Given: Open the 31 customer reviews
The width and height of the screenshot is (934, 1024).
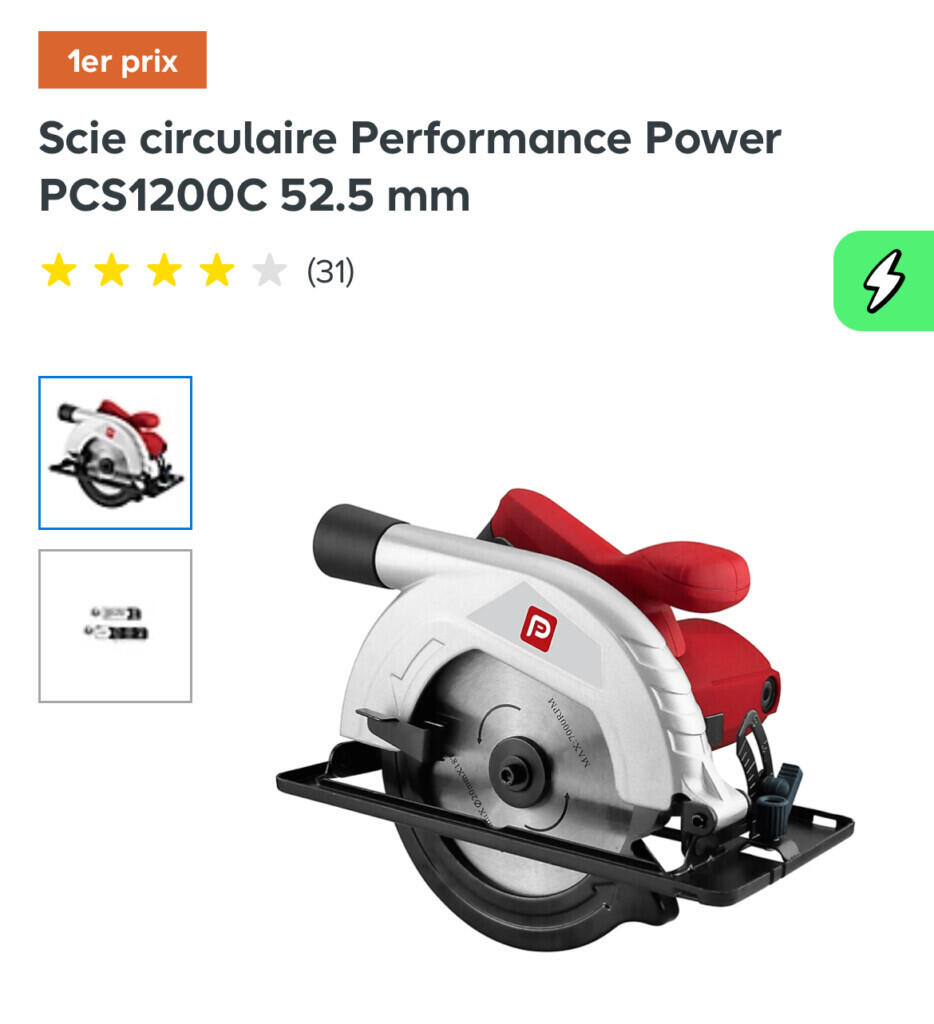Looking at the screenshot, I should pos(330,271).
